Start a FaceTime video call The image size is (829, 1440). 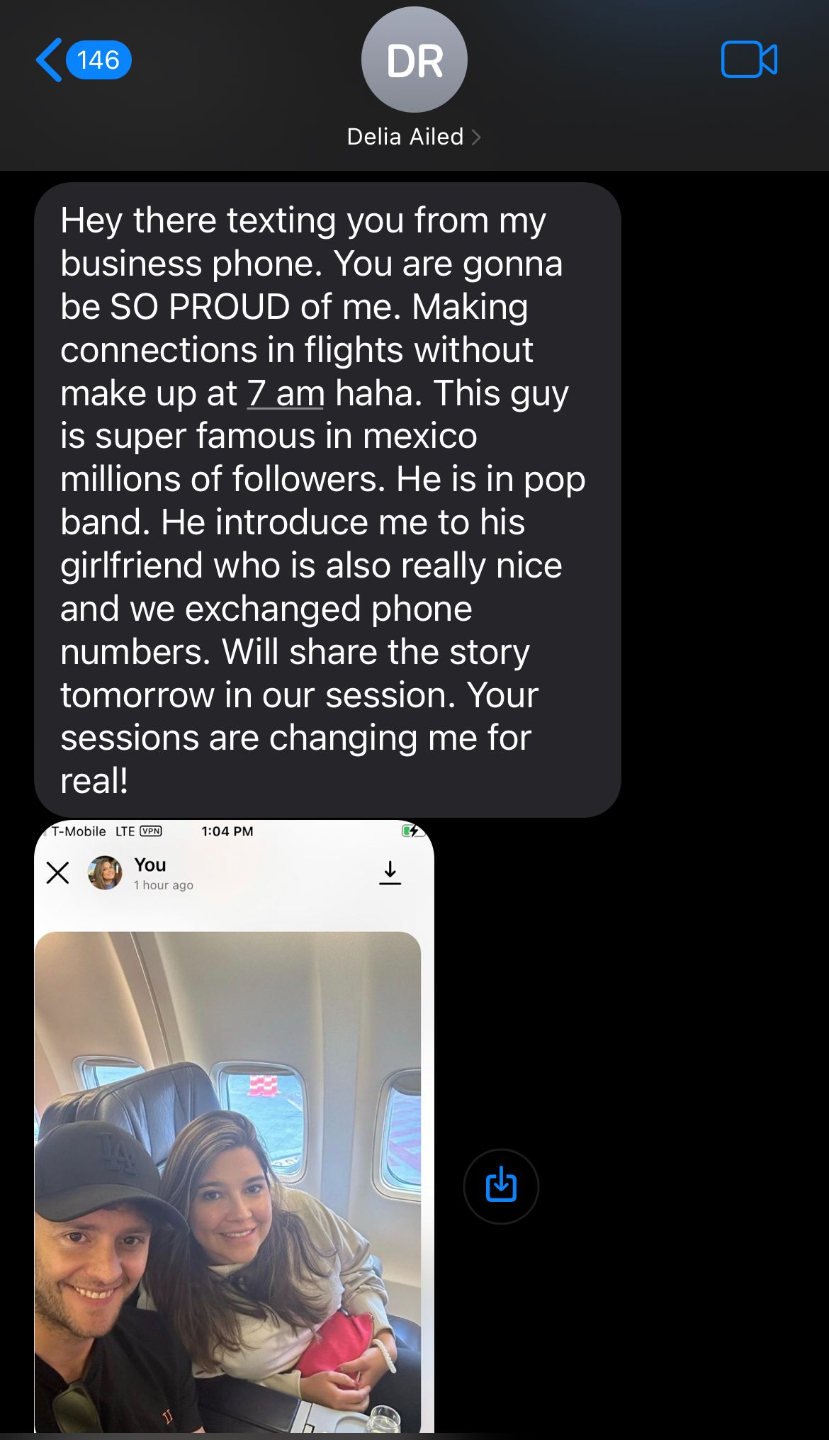click(748, 60)
